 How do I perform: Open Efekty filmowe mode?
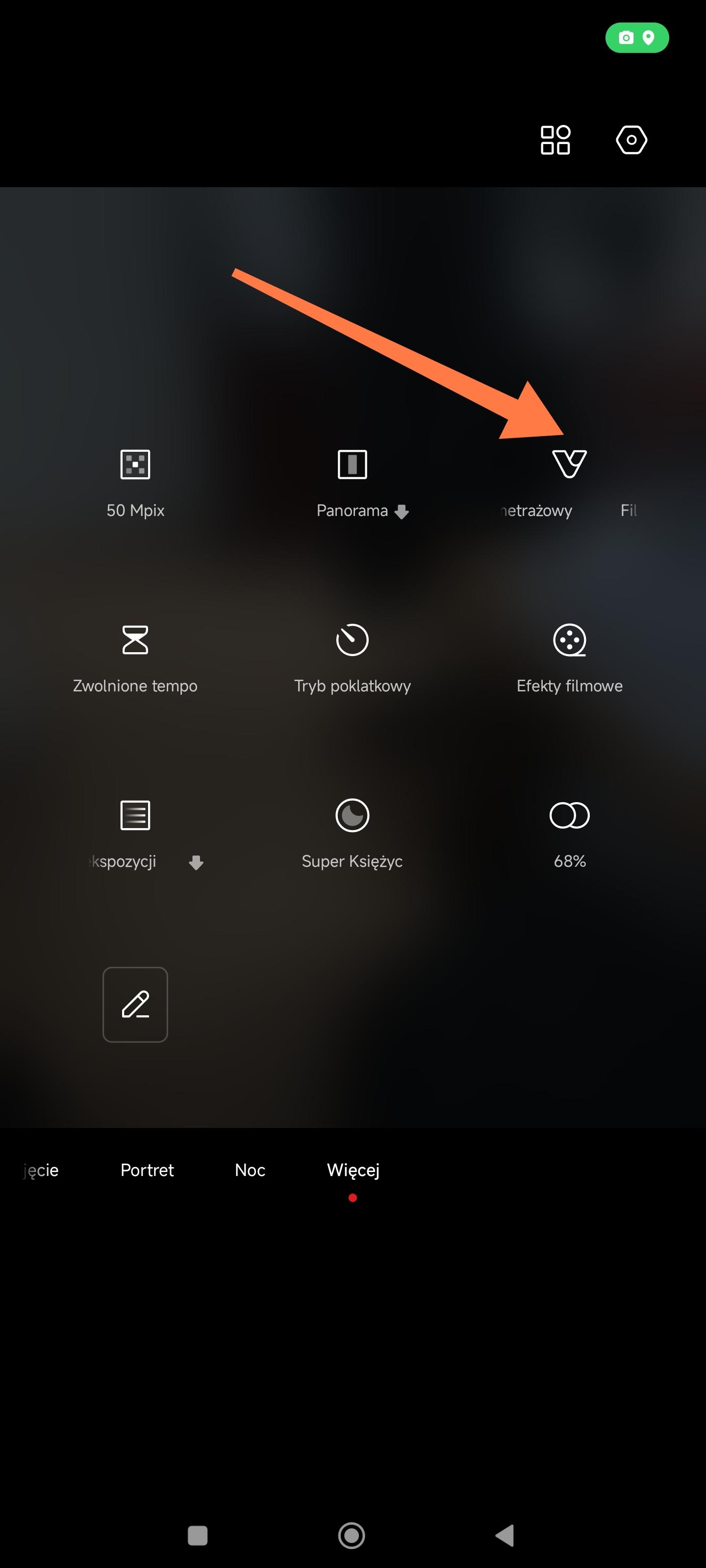point(569,658)
